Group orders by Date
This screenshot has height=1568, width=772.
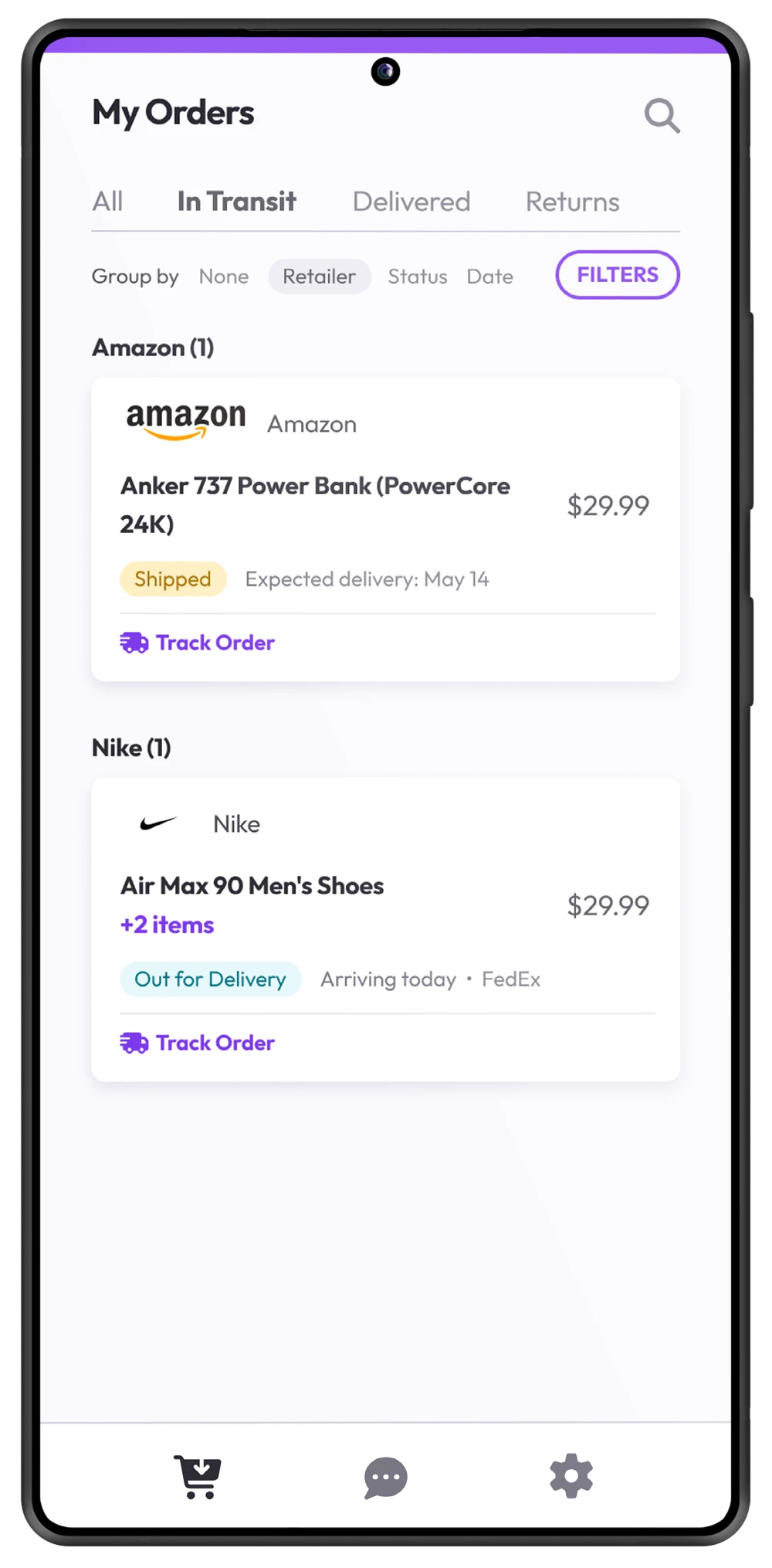pos(489,277)
